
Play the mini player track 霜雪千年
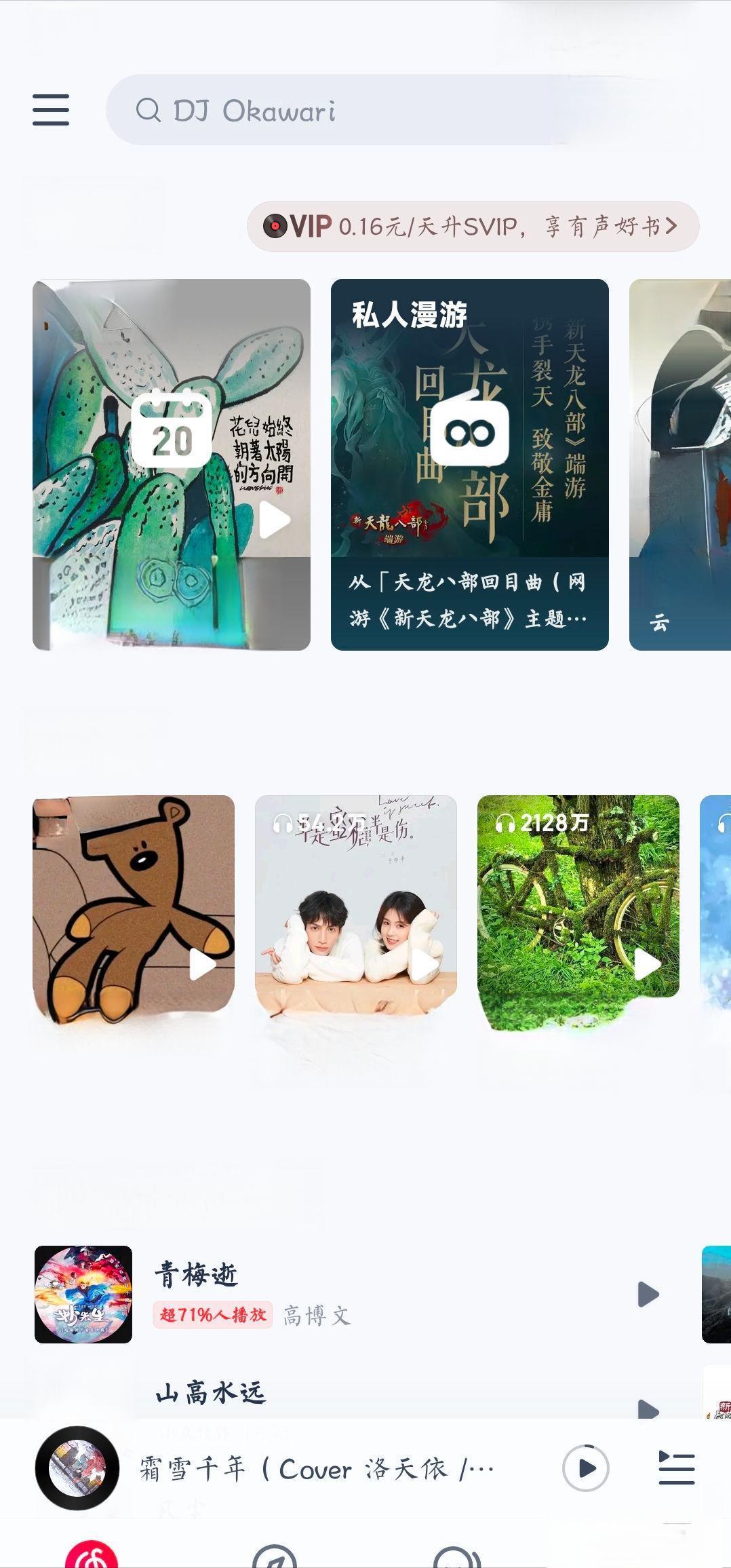pos(586,1468)
